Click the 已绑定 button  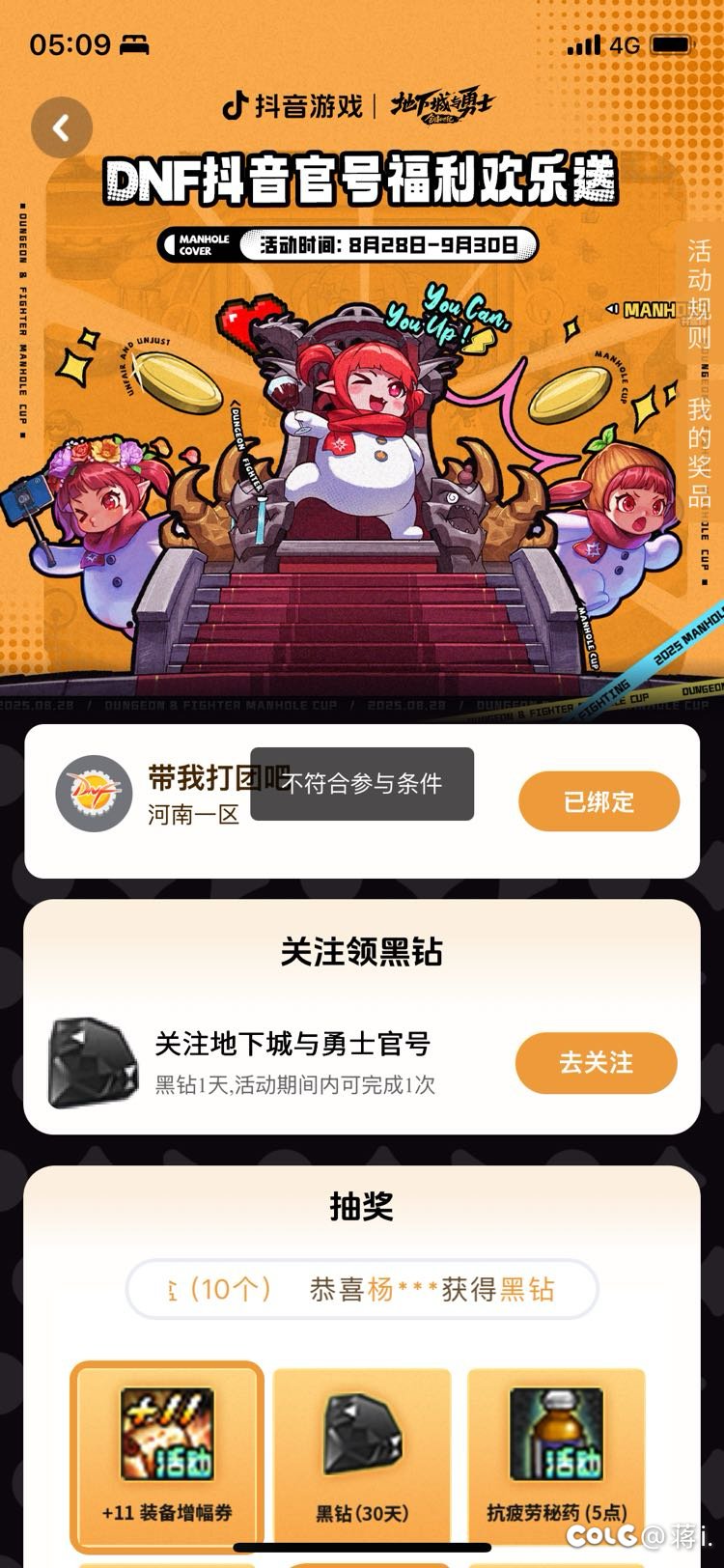coord(598,800)
